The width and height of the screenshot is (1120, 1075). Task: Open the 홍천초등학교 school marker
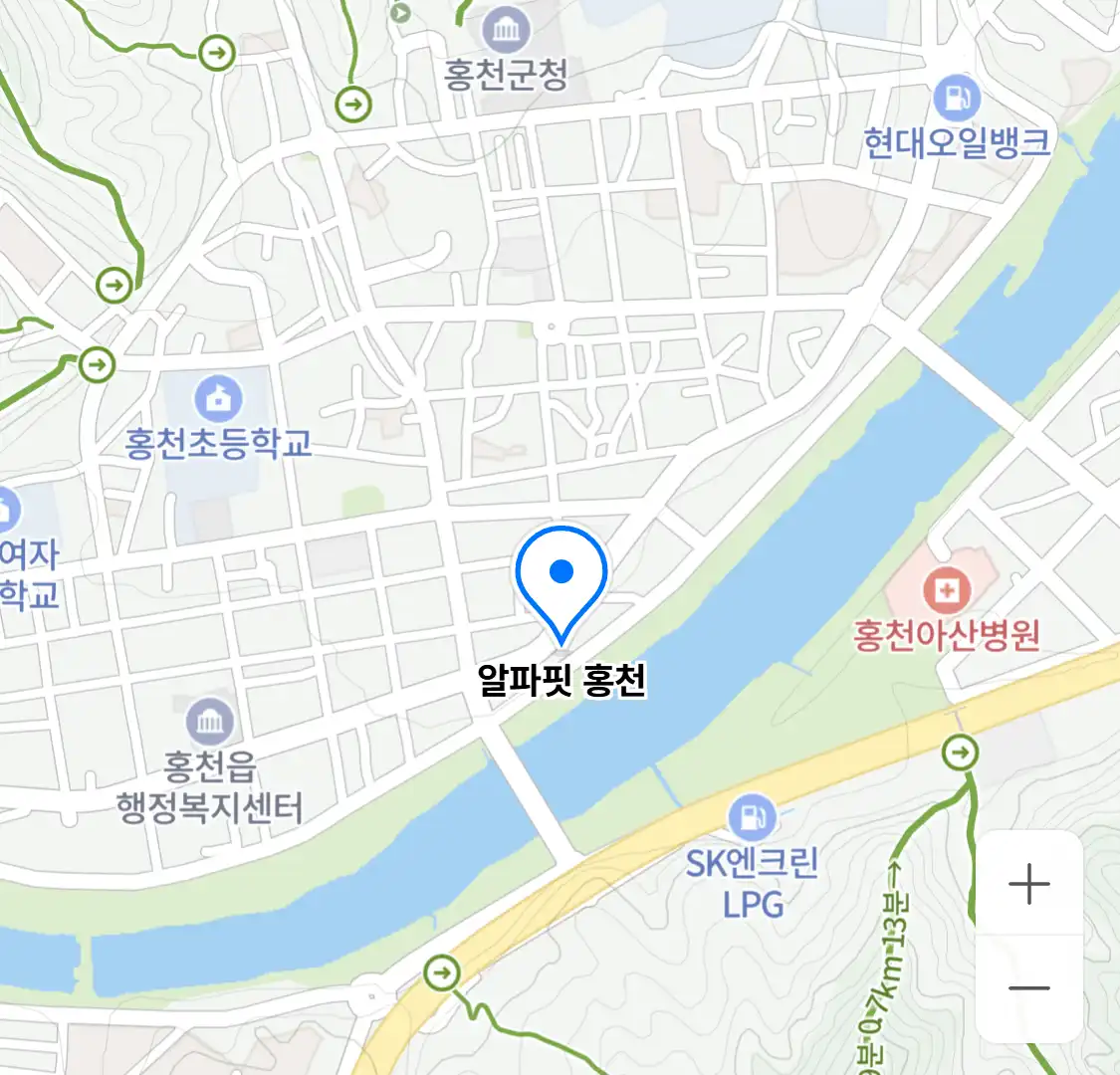tap(217, 399)
